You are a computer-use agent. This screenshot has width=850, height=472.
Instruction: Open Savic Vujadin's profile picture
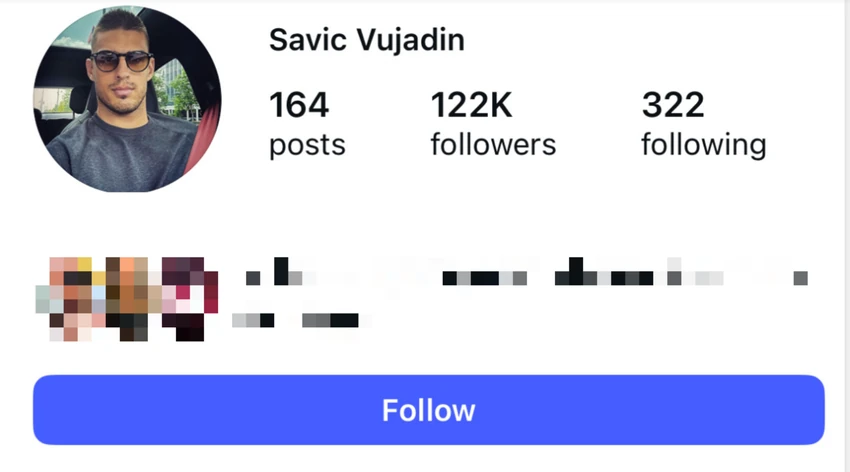pyautogui.click(x=127, y=98)
